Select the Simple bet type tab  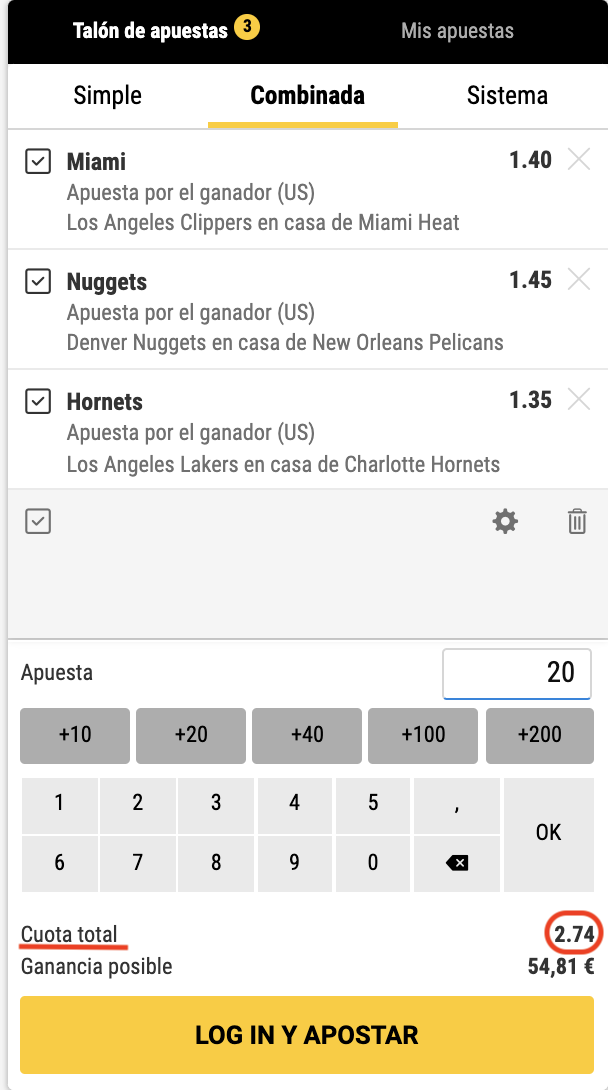point(108,96)
